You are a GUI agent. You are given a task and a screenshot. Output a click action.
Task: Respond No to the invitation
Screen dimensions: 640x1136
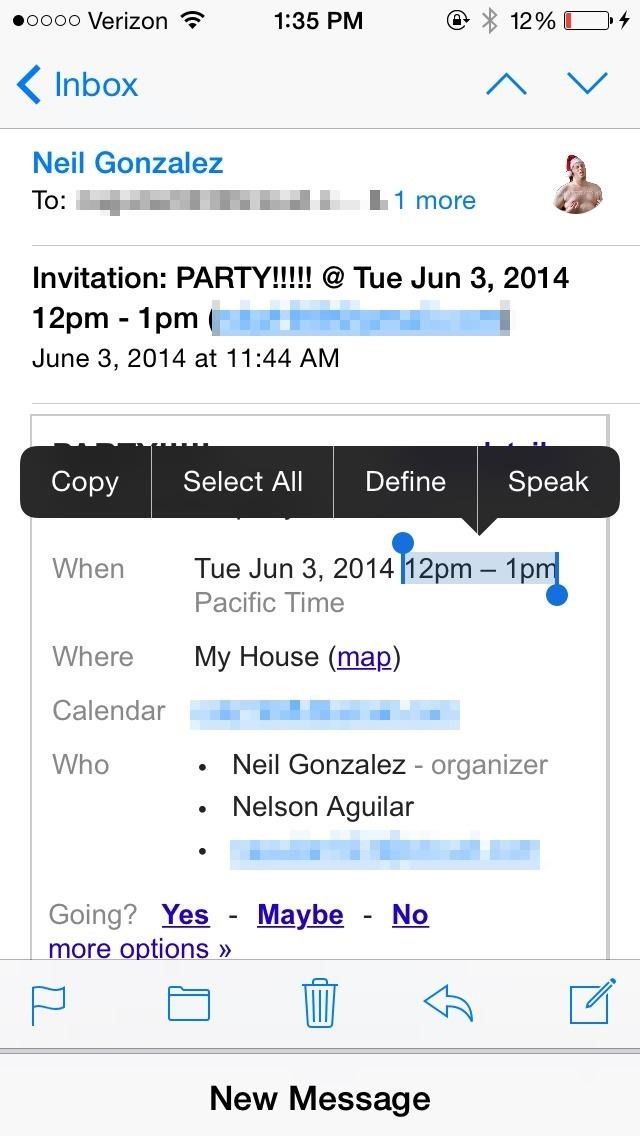(x=410, y=914)
